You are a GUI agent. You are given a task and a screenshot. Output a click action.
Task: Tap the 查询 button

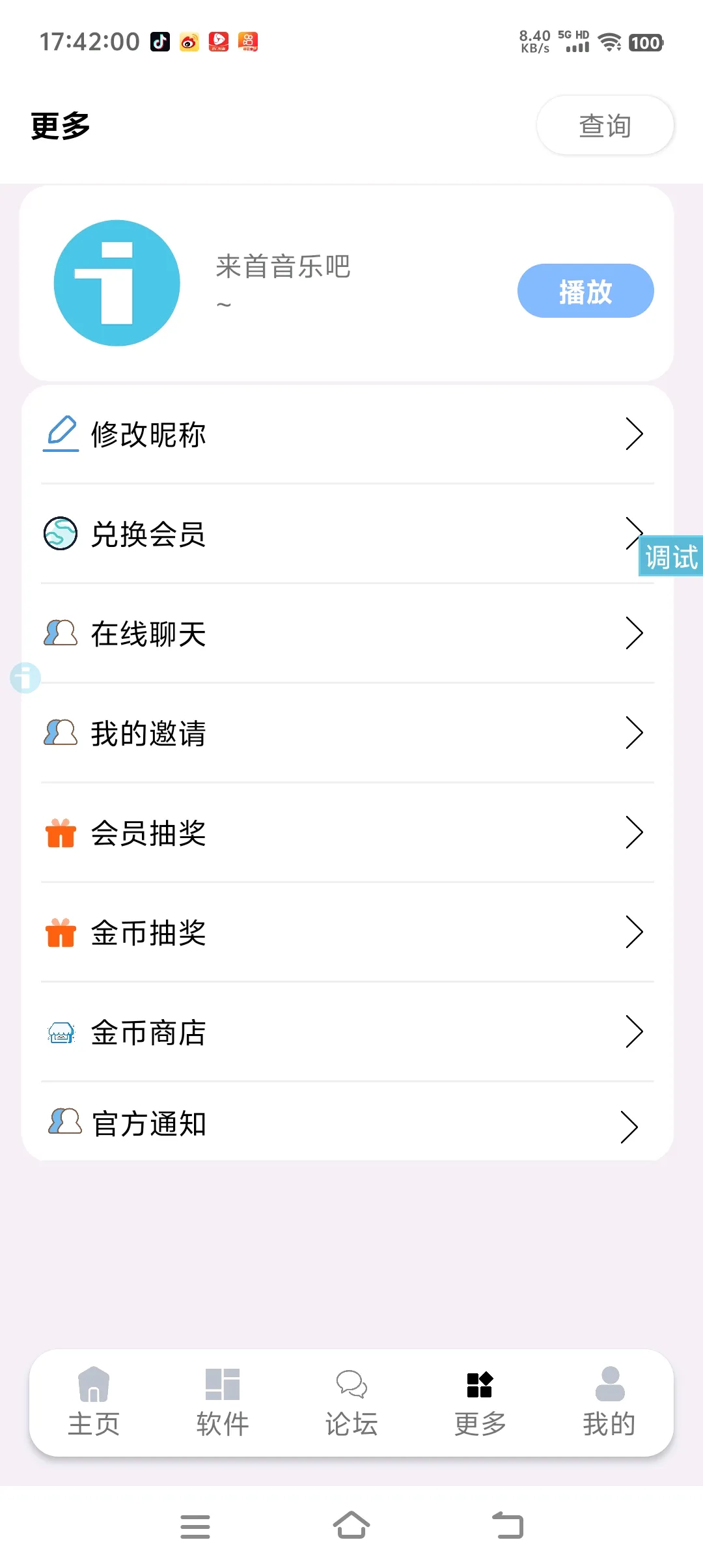[x=605, y=126]
